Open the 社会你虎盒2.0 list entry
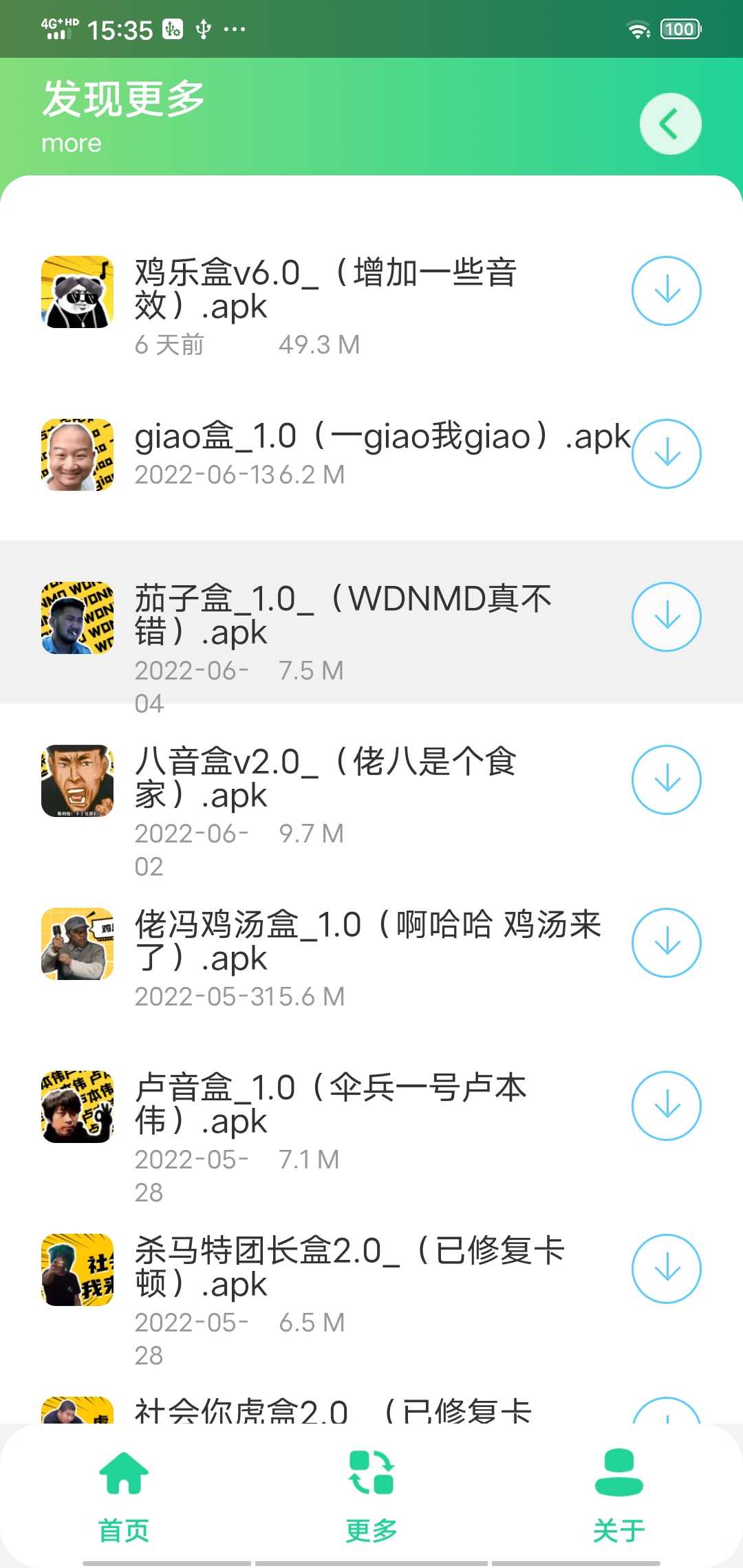The width and height of the screenshot is (743, 1568). click(x=330, y=1410)
